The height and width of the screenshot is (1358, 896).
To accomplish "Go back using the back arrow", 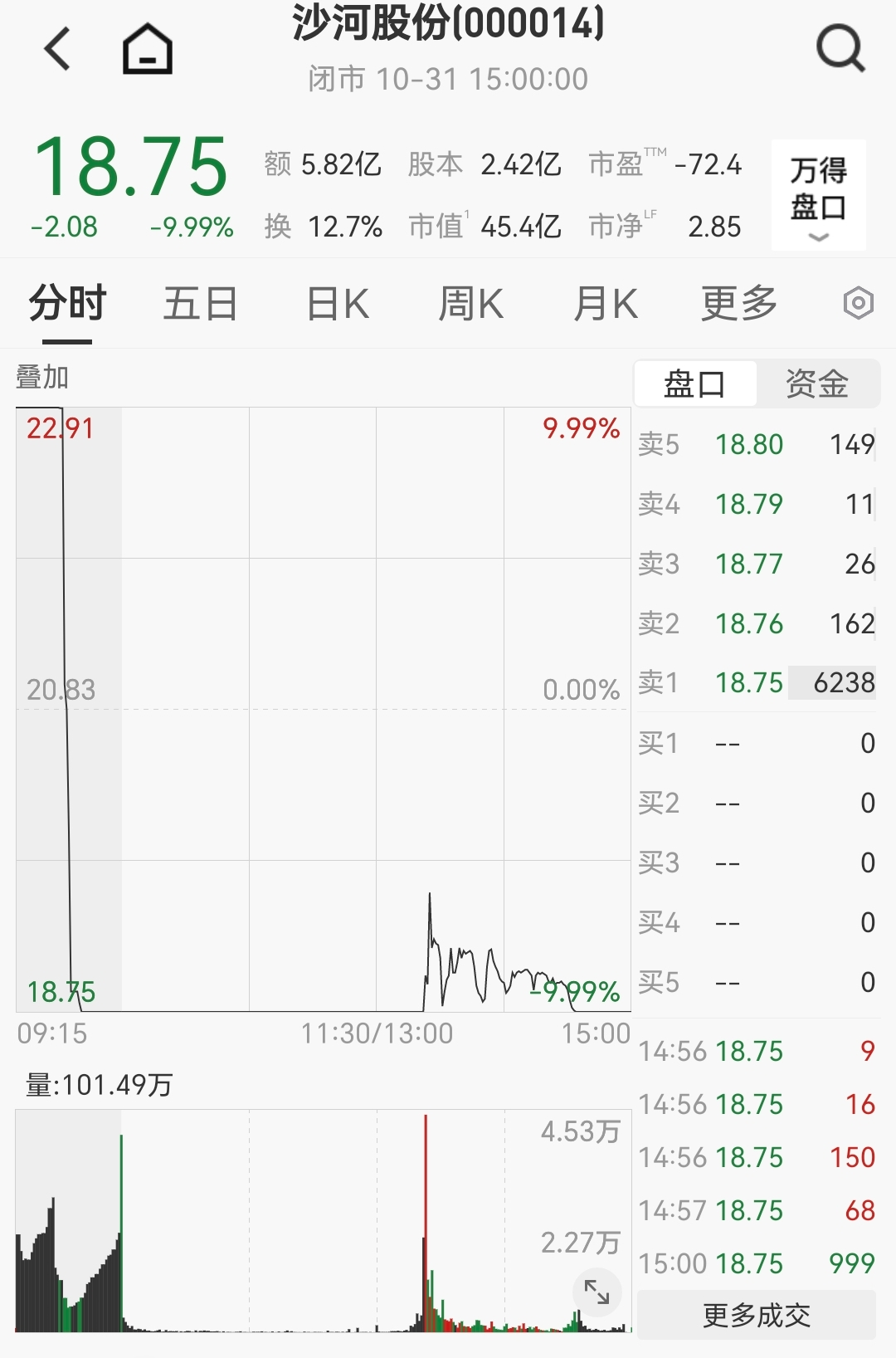I will point(57,48).
